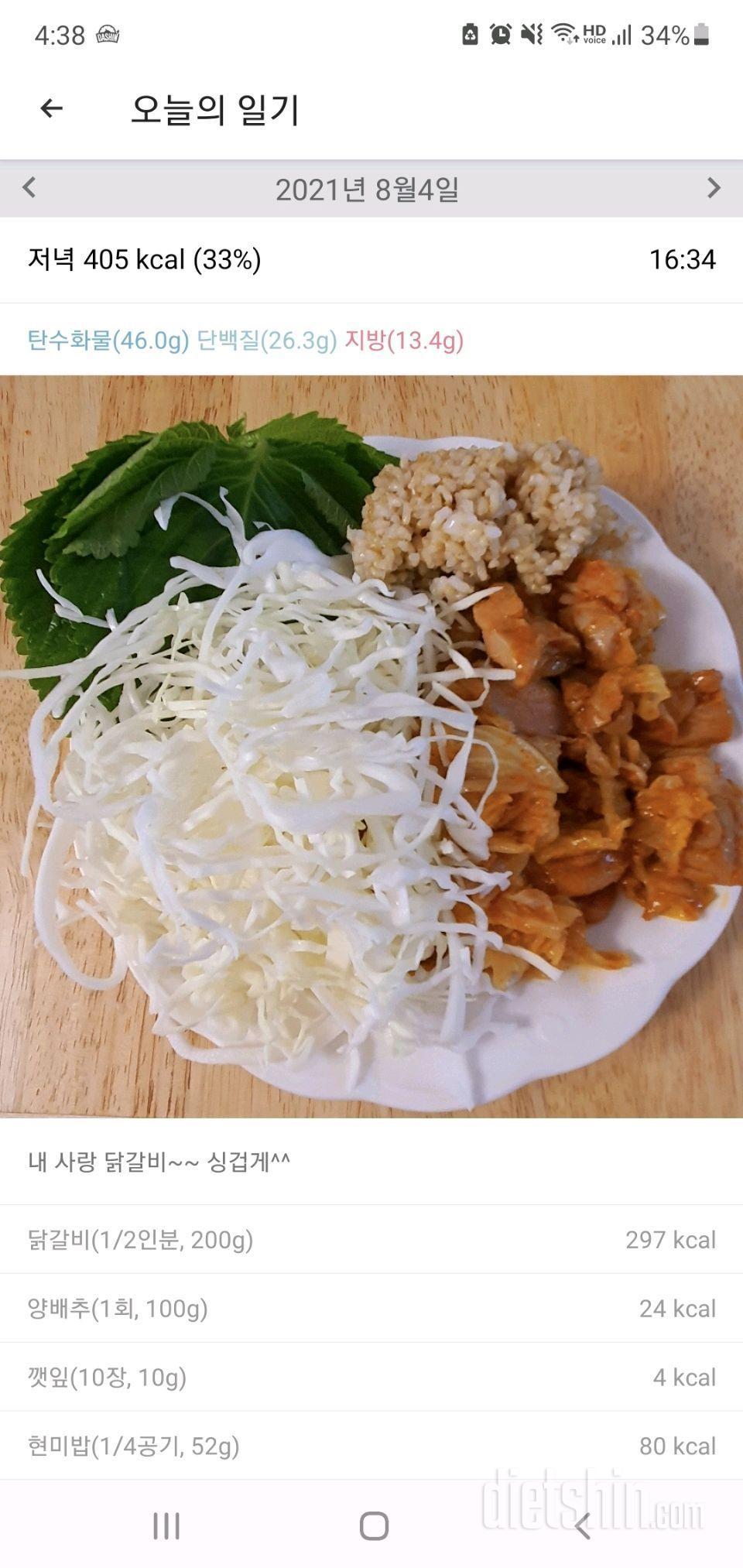Tap the system back button

pos(582,1526)
